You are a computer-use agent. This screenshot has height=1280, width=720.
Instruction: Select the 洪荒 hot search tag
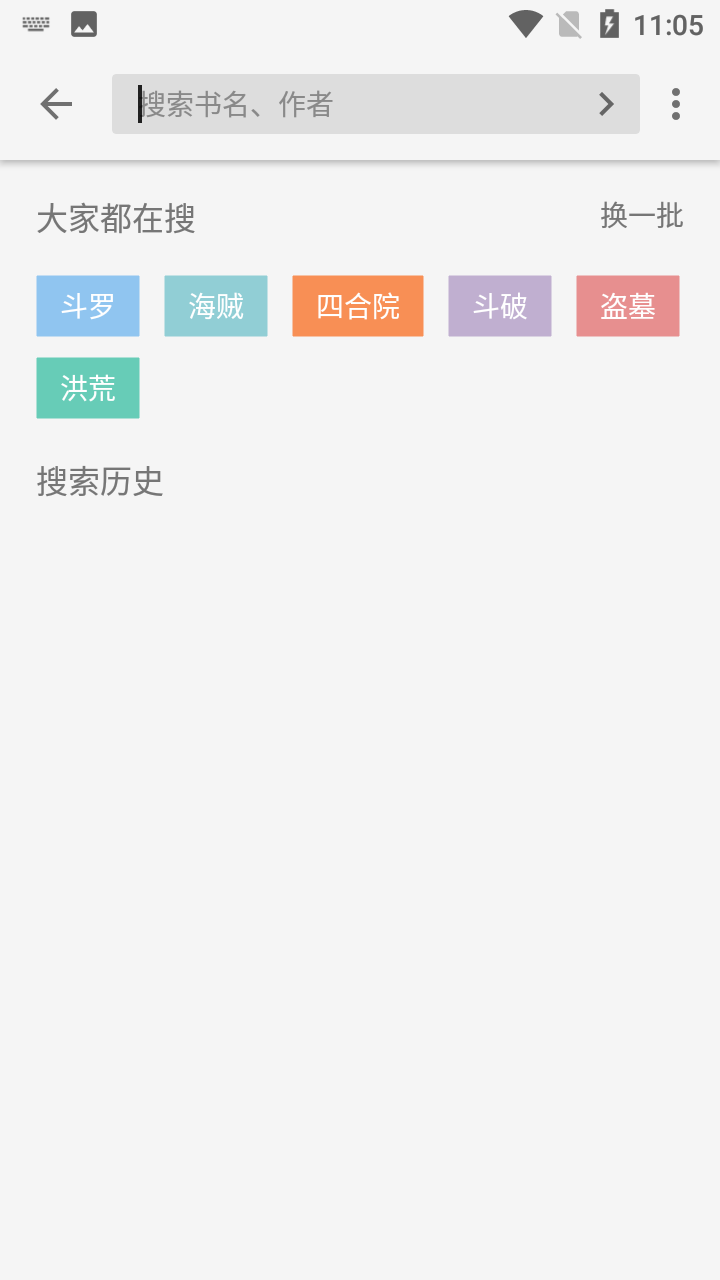pos(87,387)
